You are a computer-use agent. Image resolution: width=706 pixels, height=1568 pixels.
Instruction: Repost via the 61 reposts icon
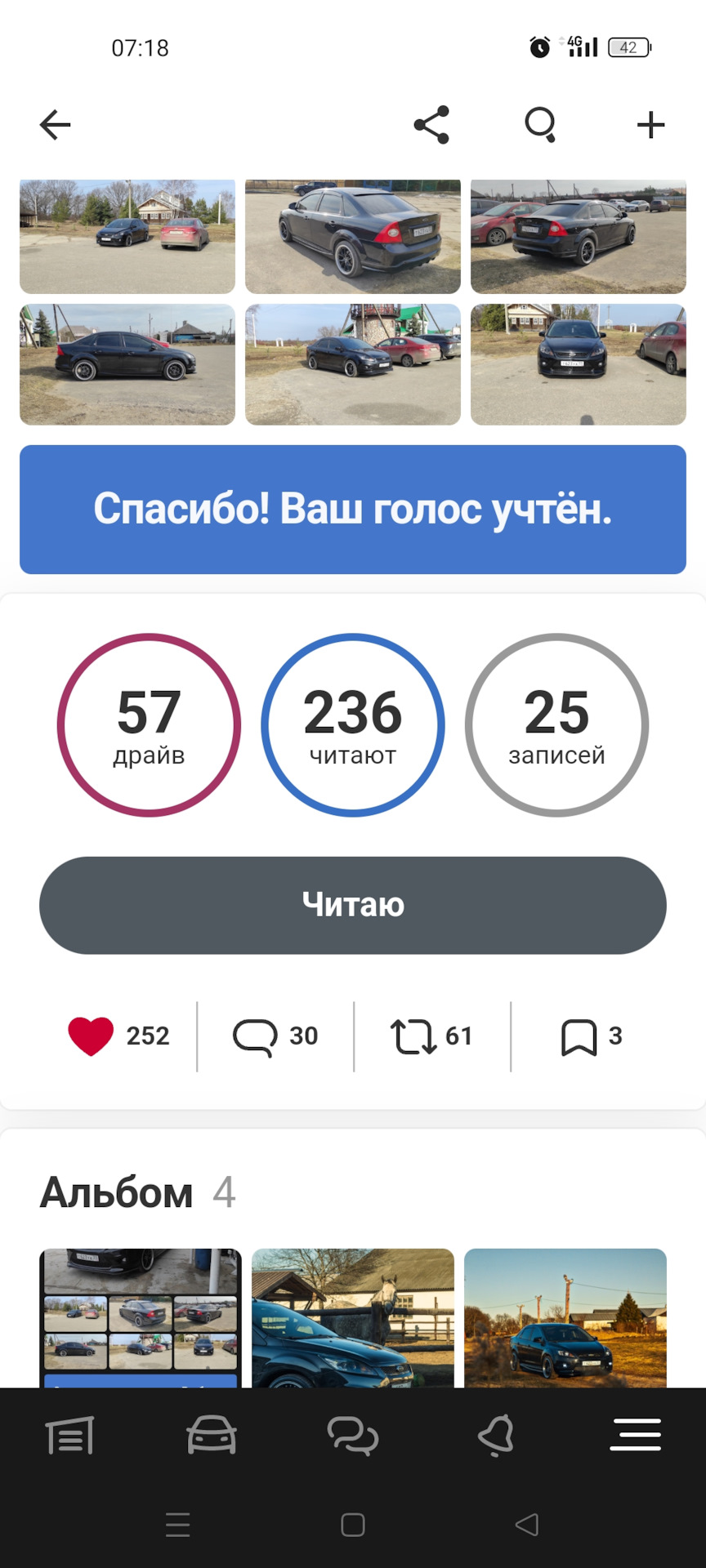coord(431,1036)
